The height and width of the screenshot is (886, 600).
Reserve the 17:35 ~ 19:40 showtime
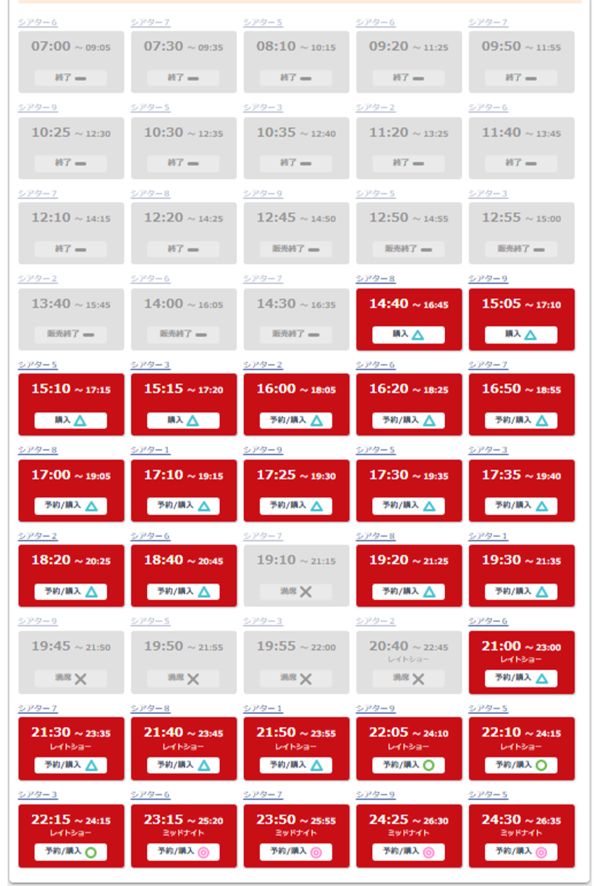coord(521,506)
